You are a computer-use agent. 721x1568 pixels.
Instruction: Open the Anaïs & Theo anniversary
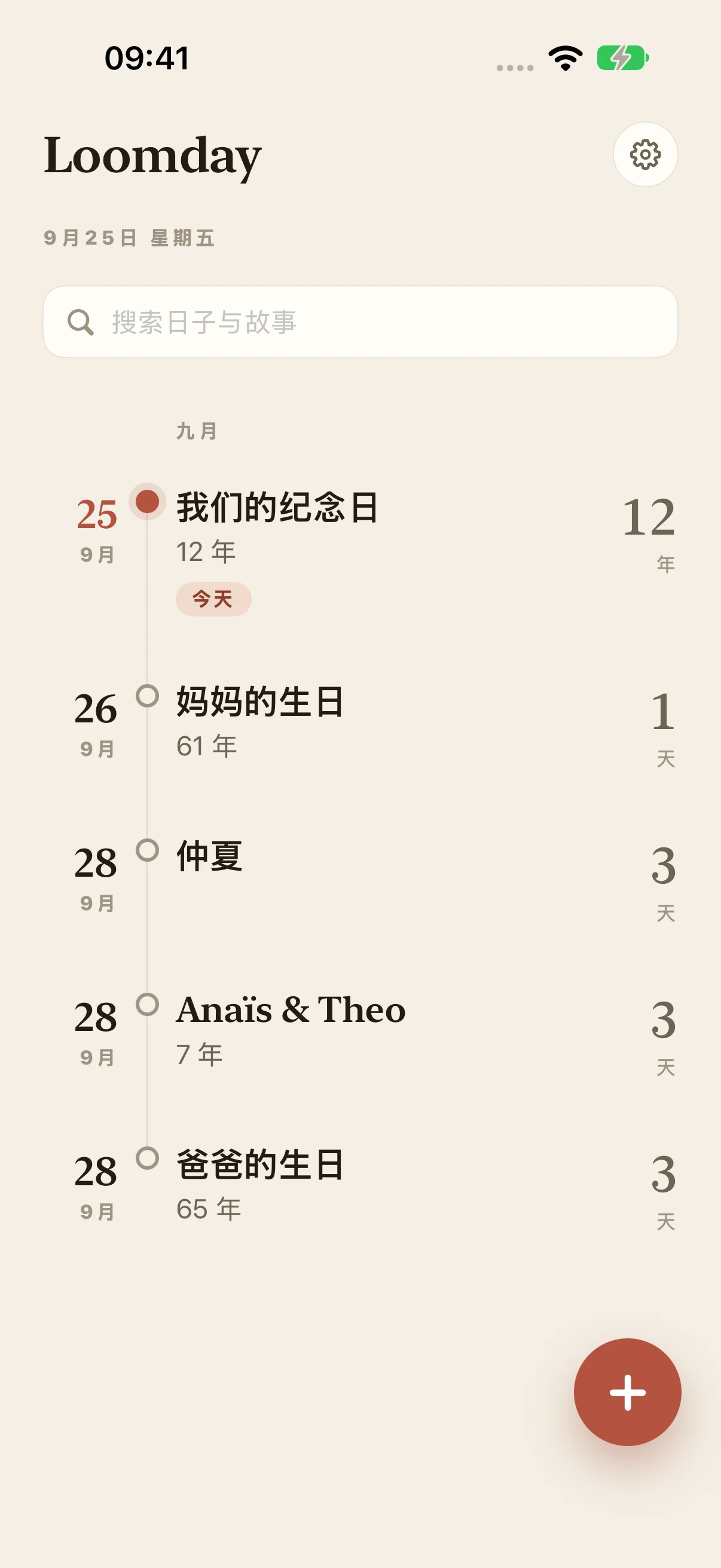(360, 1033)
